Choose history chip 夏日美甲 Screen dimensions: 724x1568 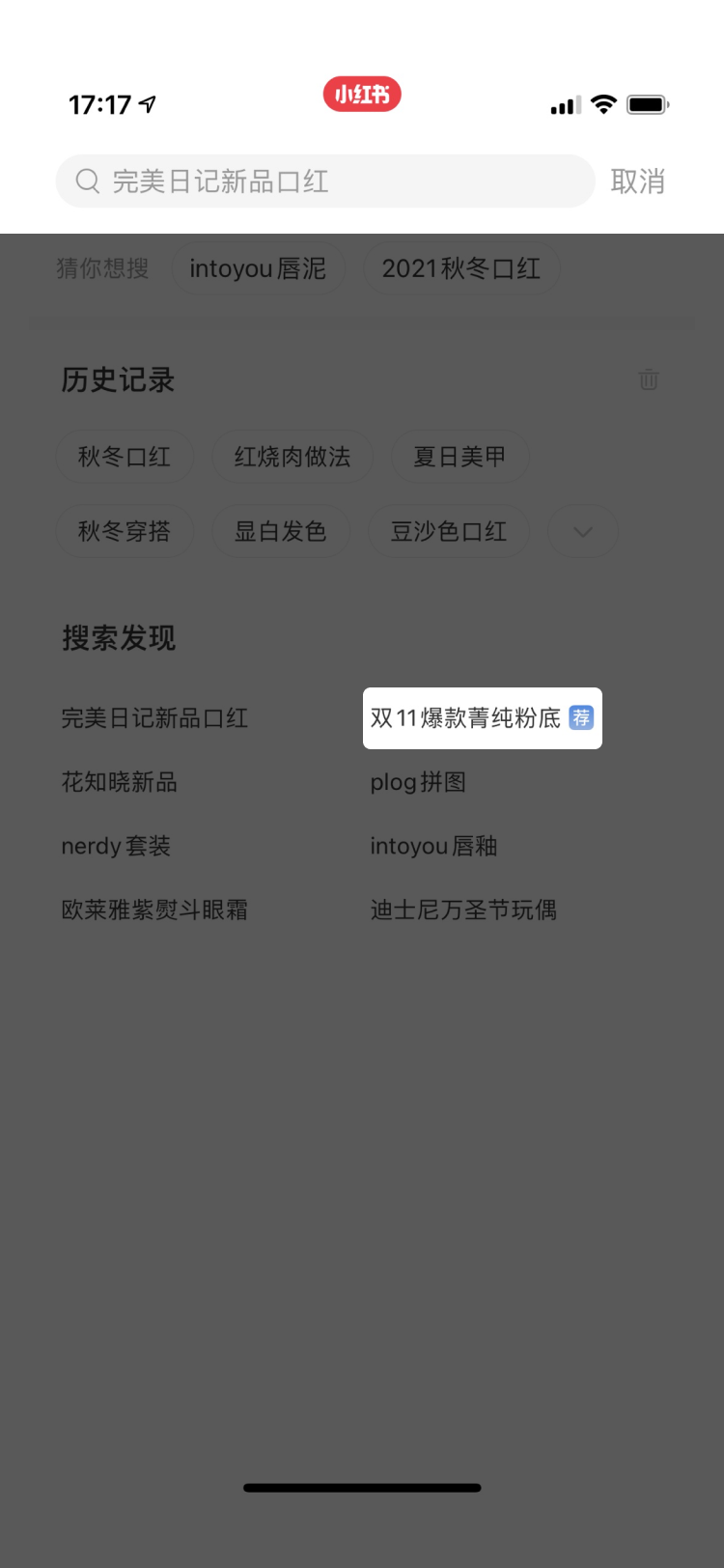coord(459,457)
